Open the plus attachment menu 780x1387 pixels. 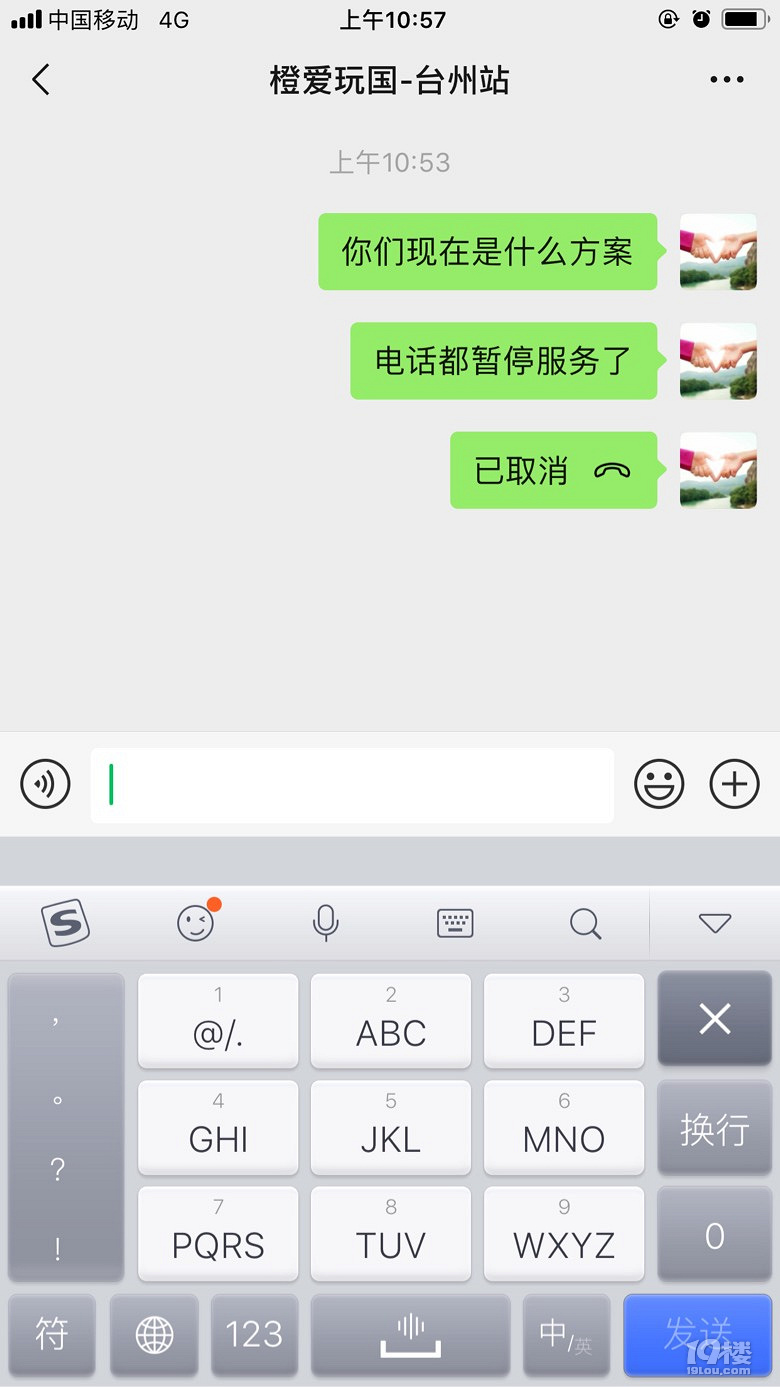pyautogui.click(x=734, y=784)
